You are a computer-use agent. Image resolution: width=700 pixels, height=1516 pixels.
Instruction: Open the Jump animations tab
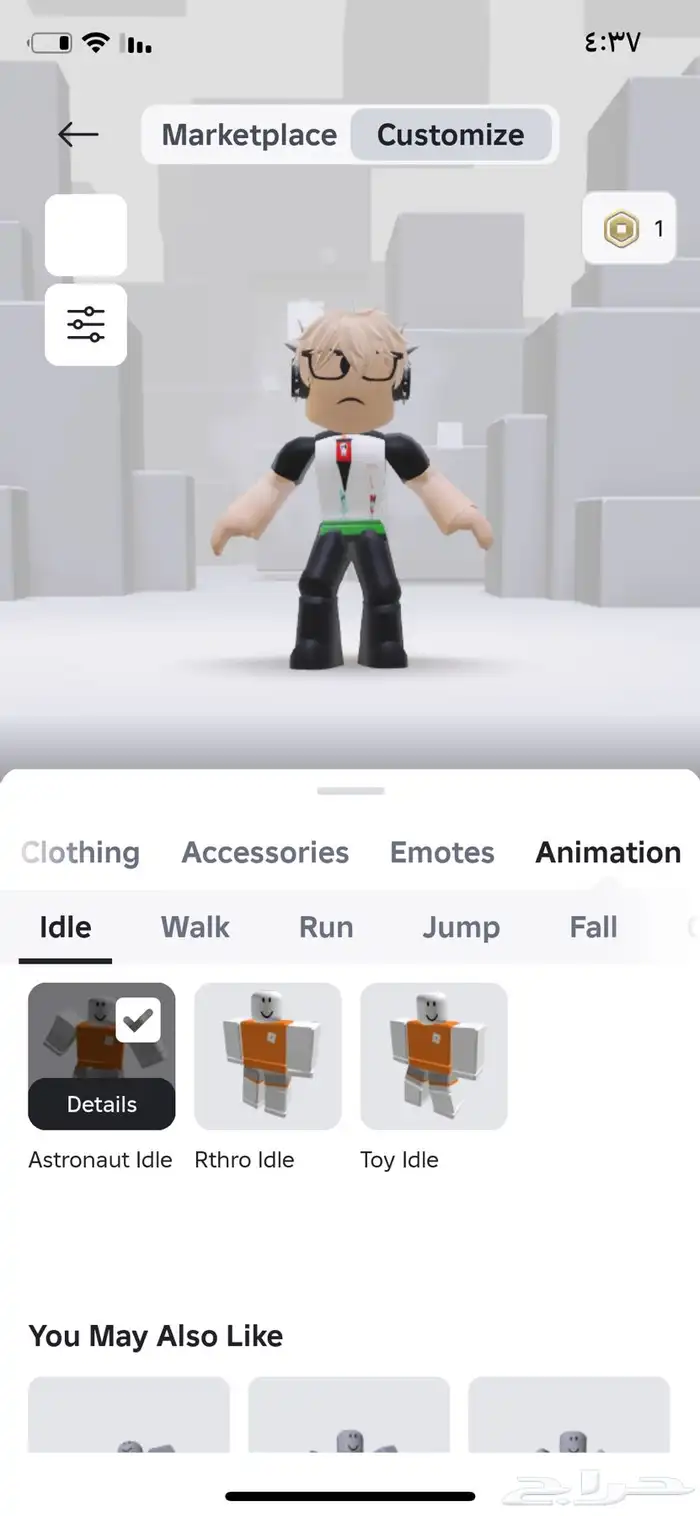click(x=460, y=927)
